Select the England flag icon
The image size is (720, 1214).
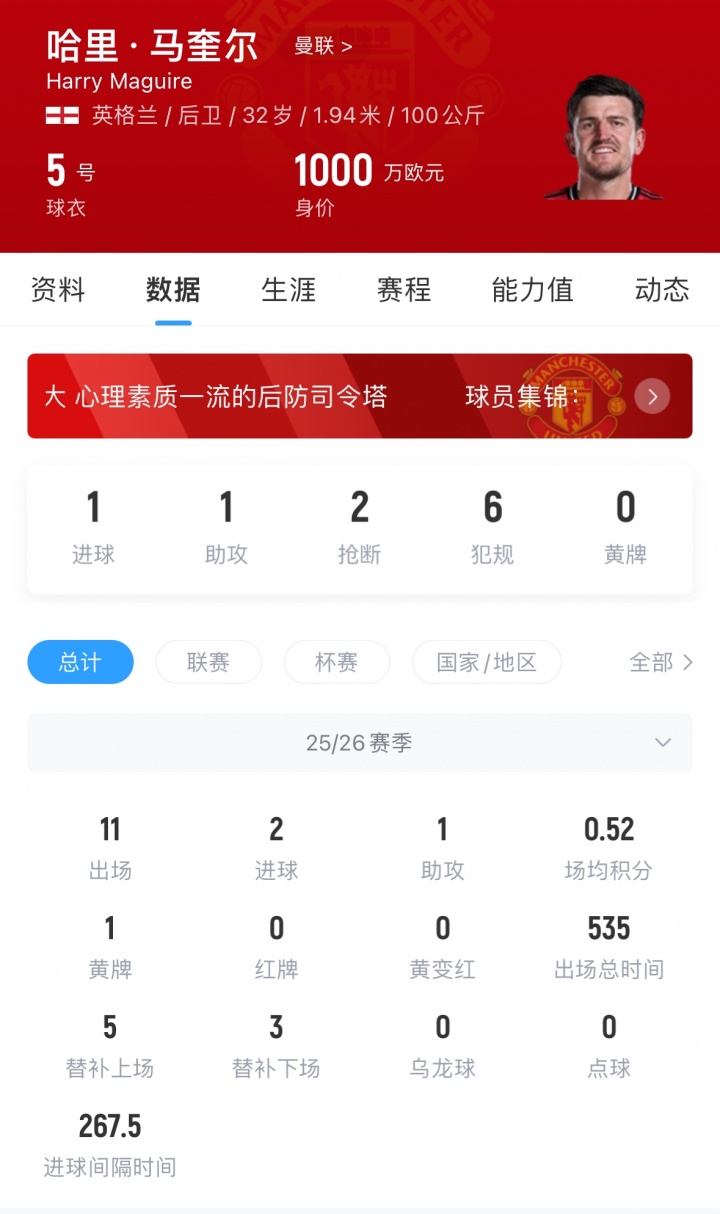60,115
